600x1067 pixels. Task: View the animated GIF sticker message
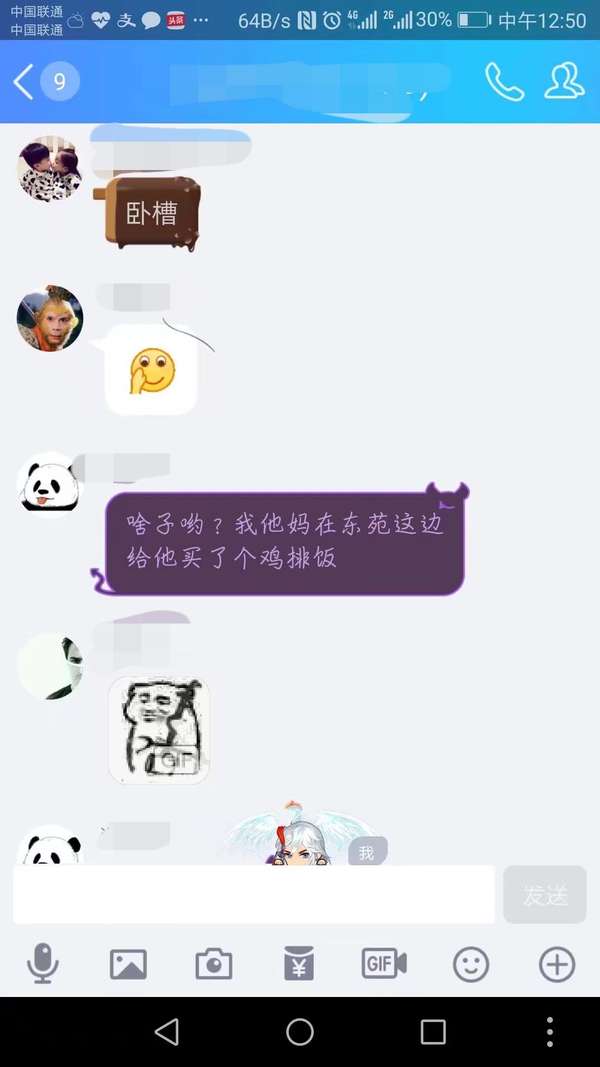click(x=159, y=730)
